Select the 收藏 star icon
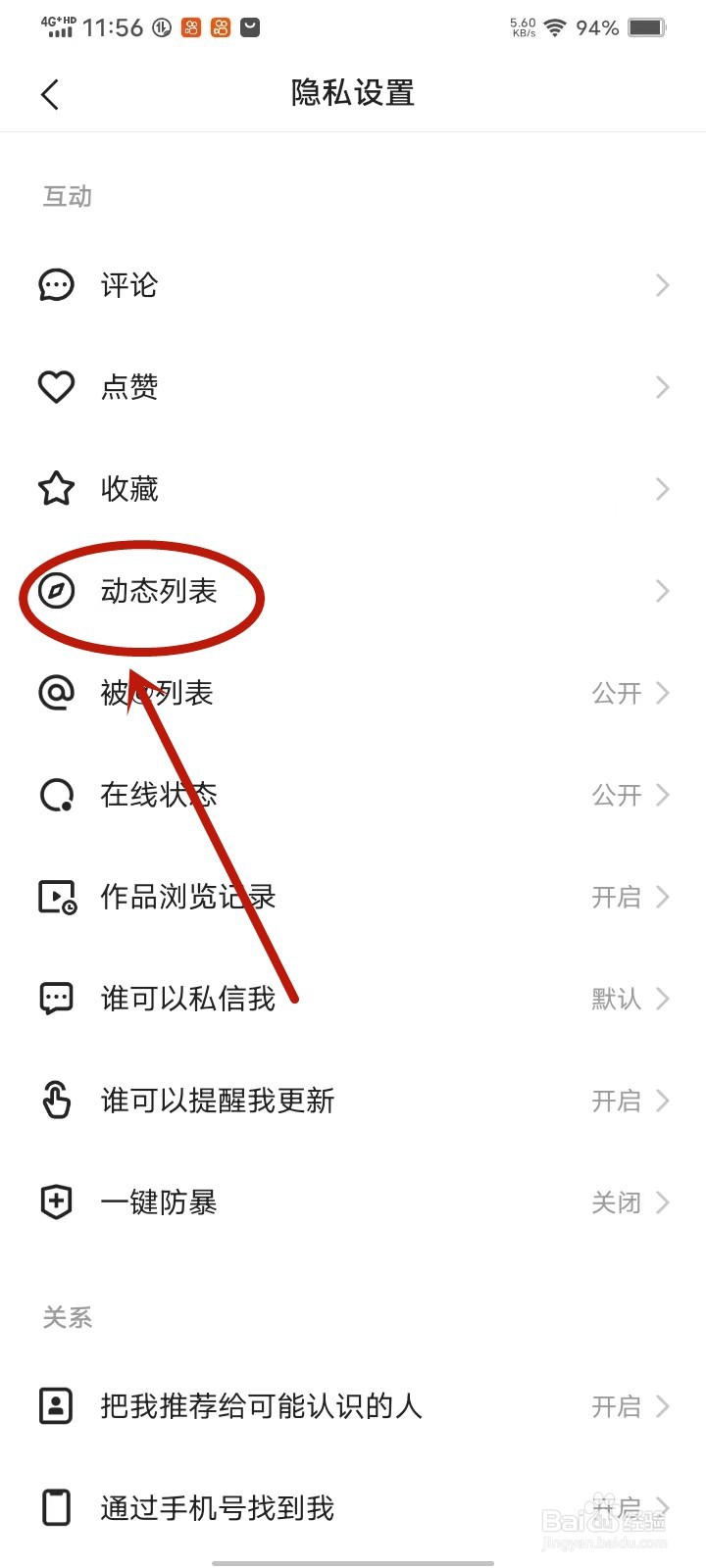Image resolution: width=706 pixels, height=1568 pixels. pyautogui.click(x=57, y=489)
